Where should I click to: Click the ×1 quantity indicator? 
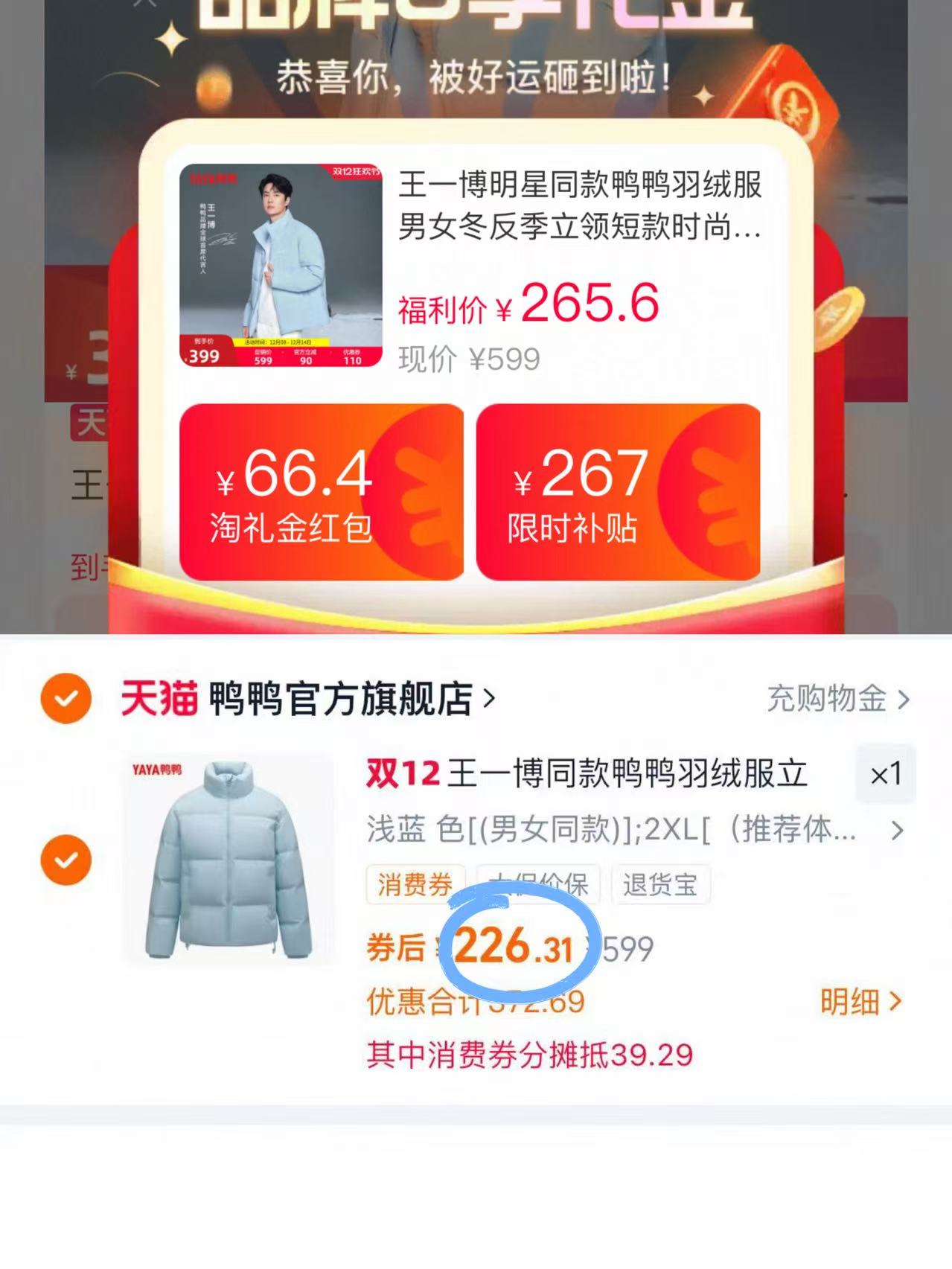[x=885, y=774]
